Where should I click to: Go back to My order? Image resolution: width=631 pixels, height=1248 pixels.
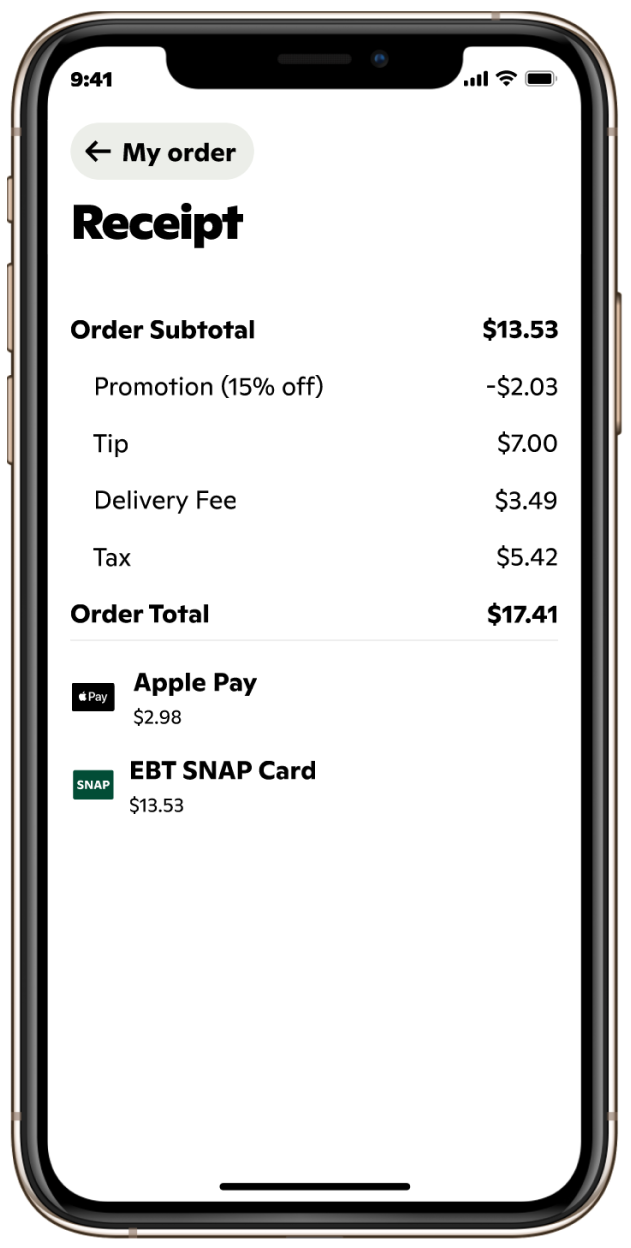pos(161,152)
